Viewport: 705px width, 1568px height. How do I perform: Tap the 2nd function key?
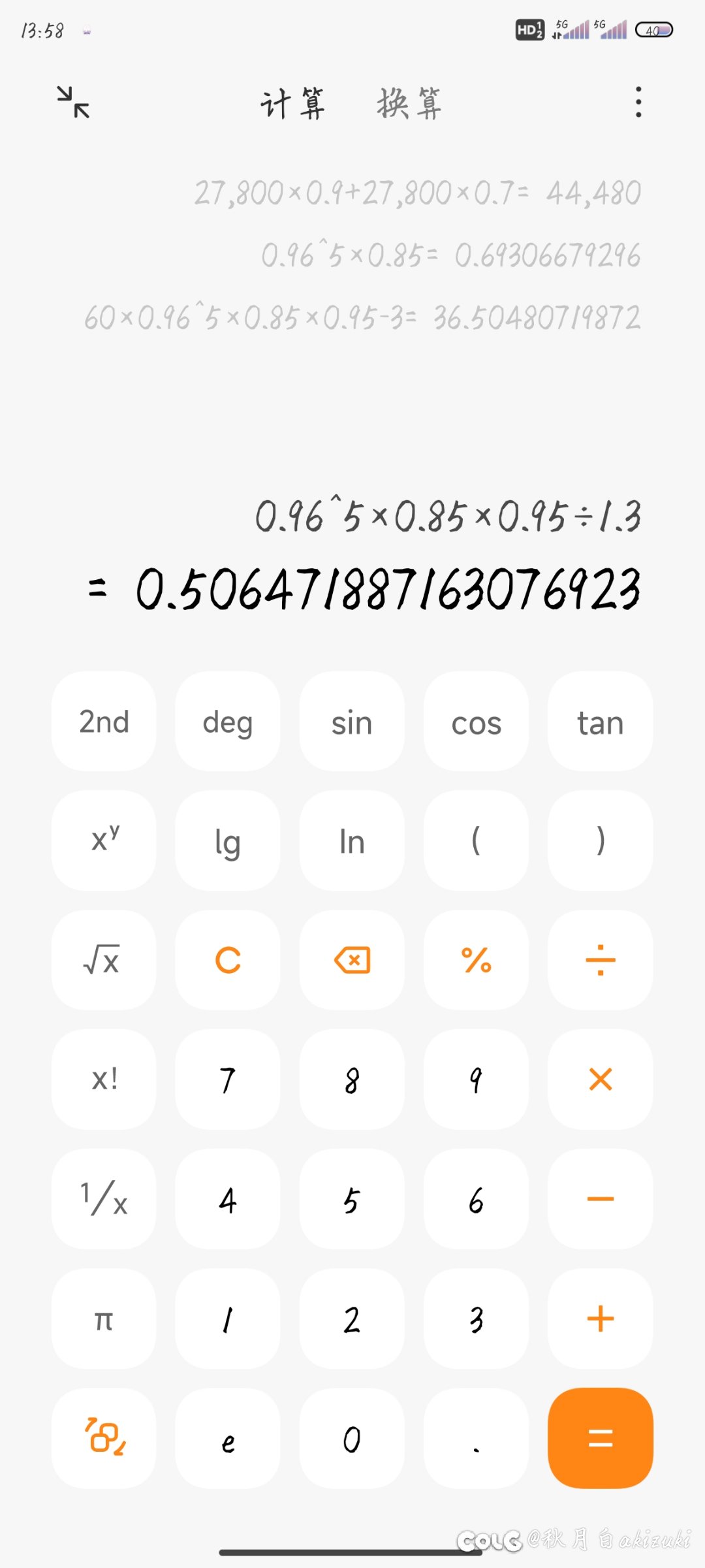point(104,722)
